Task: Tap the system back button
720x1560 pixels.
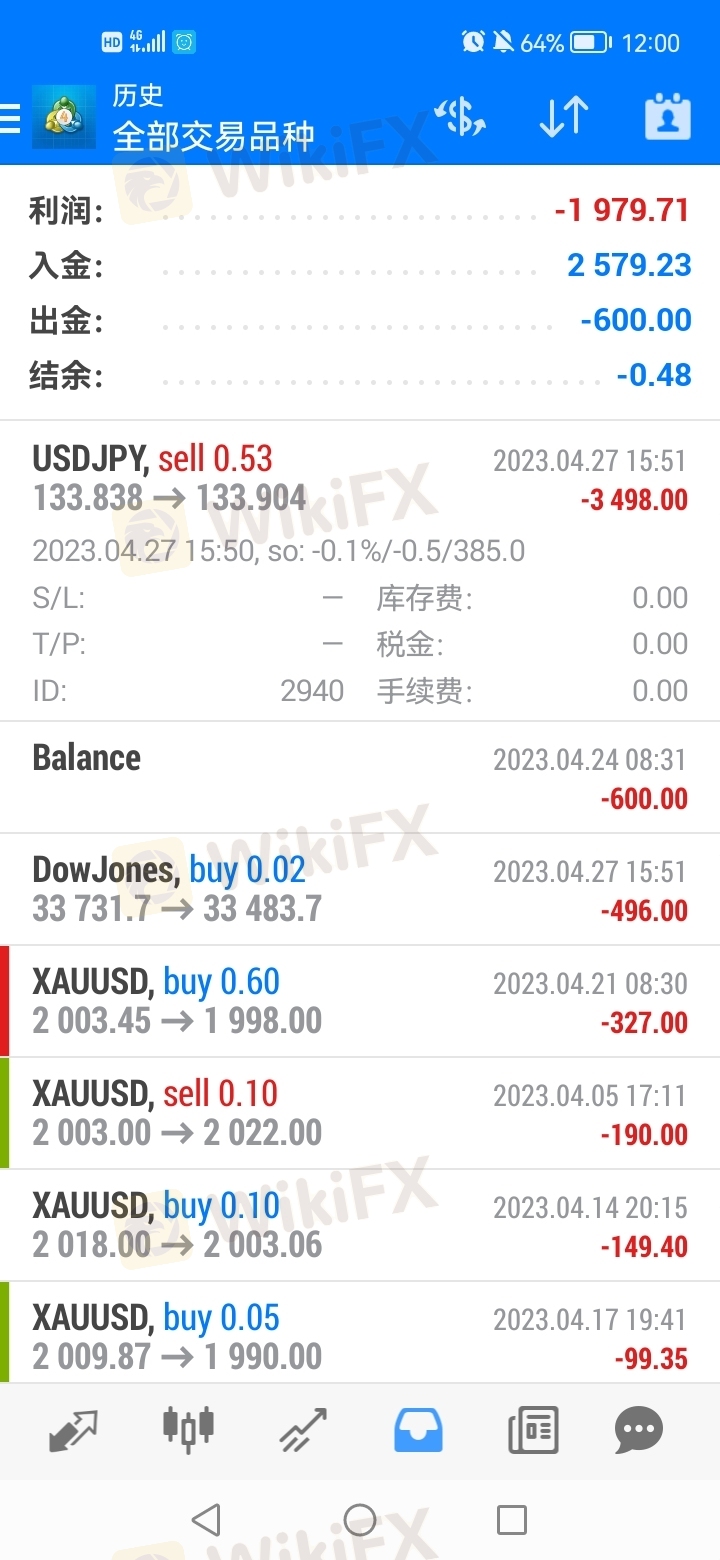Action: tap(206, 1520)
